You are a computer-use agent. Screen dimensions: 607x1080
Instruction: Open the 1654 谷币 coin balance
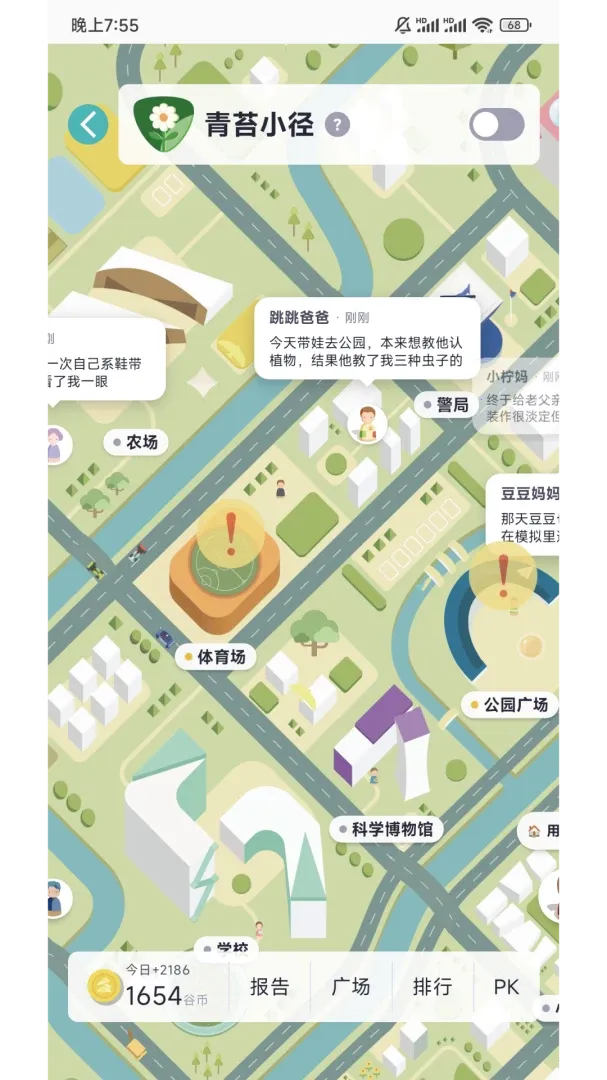click(149, 986)
